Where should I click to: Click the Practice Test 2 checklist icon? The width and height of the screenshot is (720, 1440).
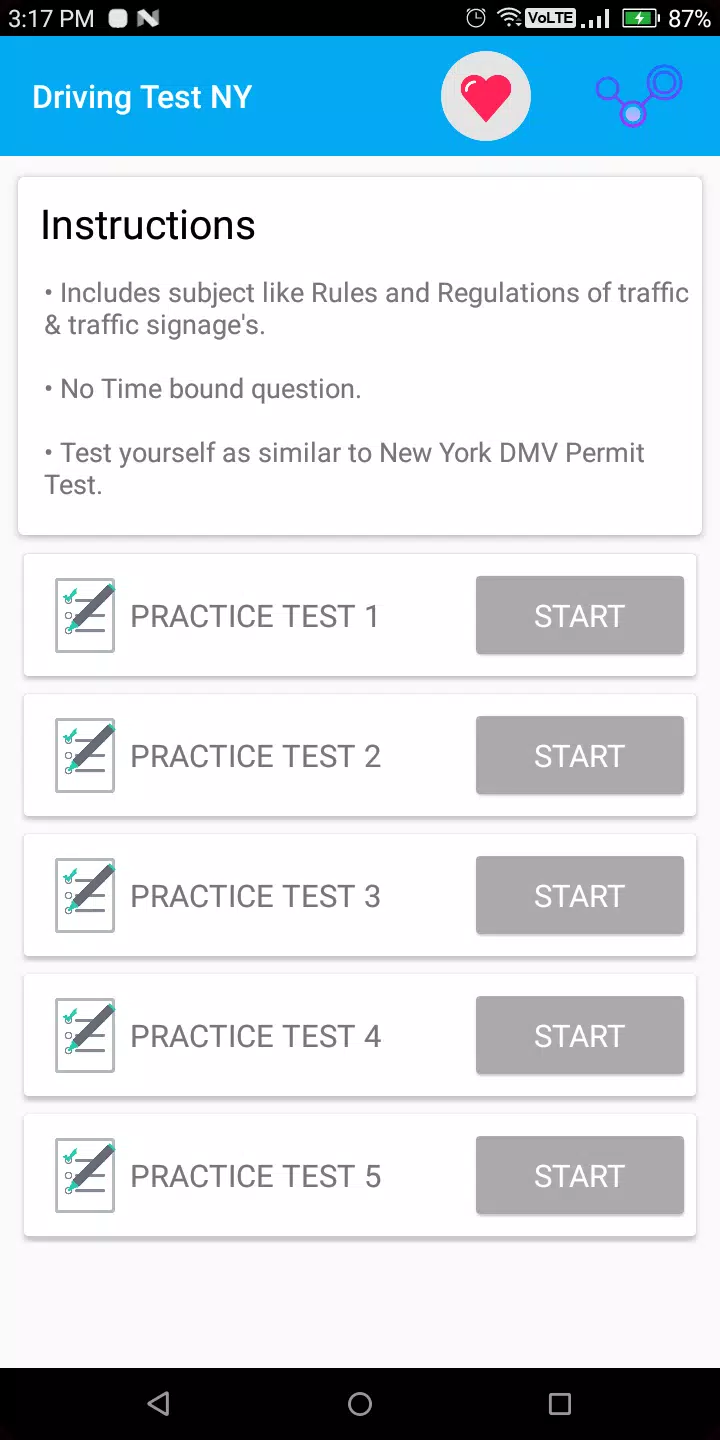tap(84, 755)
